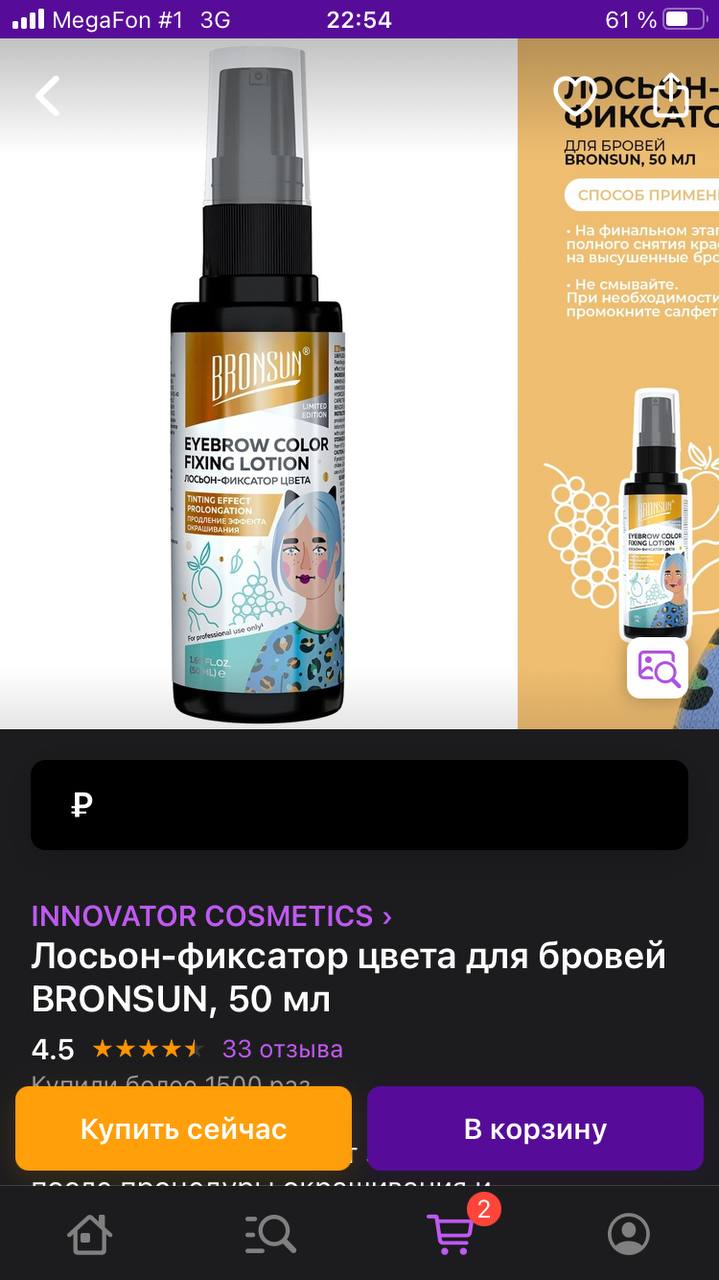The height and width of the screenshot is (1280, 719).
Task: Add the lotion via В корзину
Action: pyautogui.click(x=535, y=1128)
